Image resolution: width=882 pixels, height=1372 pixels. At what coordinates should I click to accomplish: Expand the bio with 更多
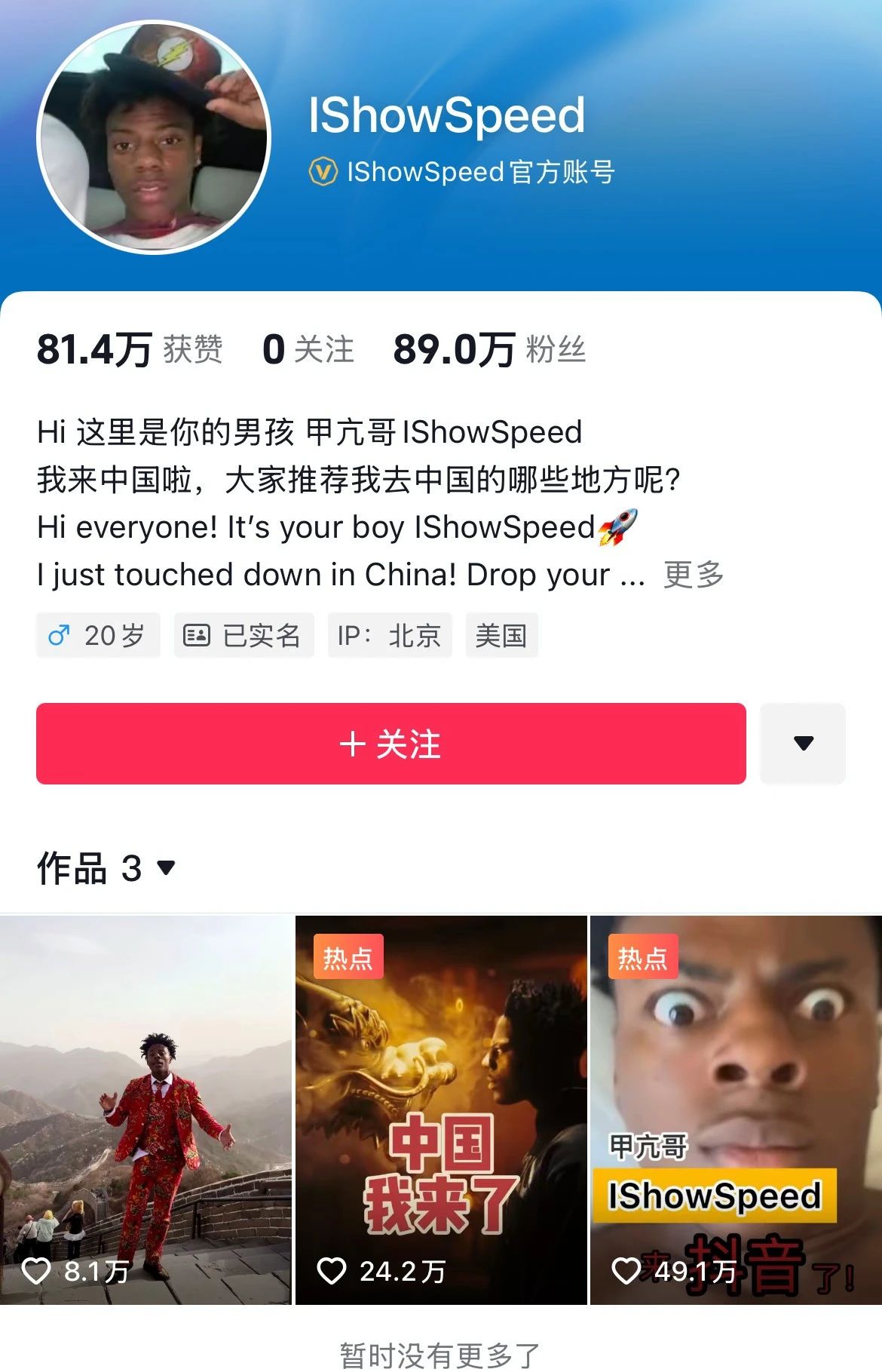click(691, 575)
